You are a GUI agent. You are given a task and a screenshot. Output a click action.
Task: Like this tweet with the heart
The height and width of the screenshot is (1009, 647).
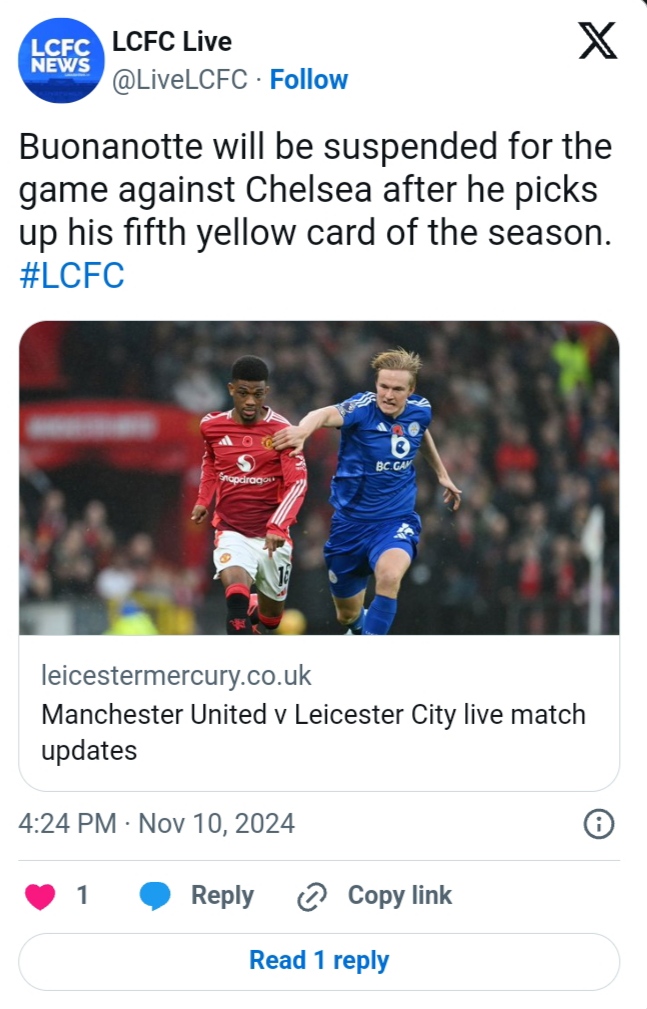40,896
